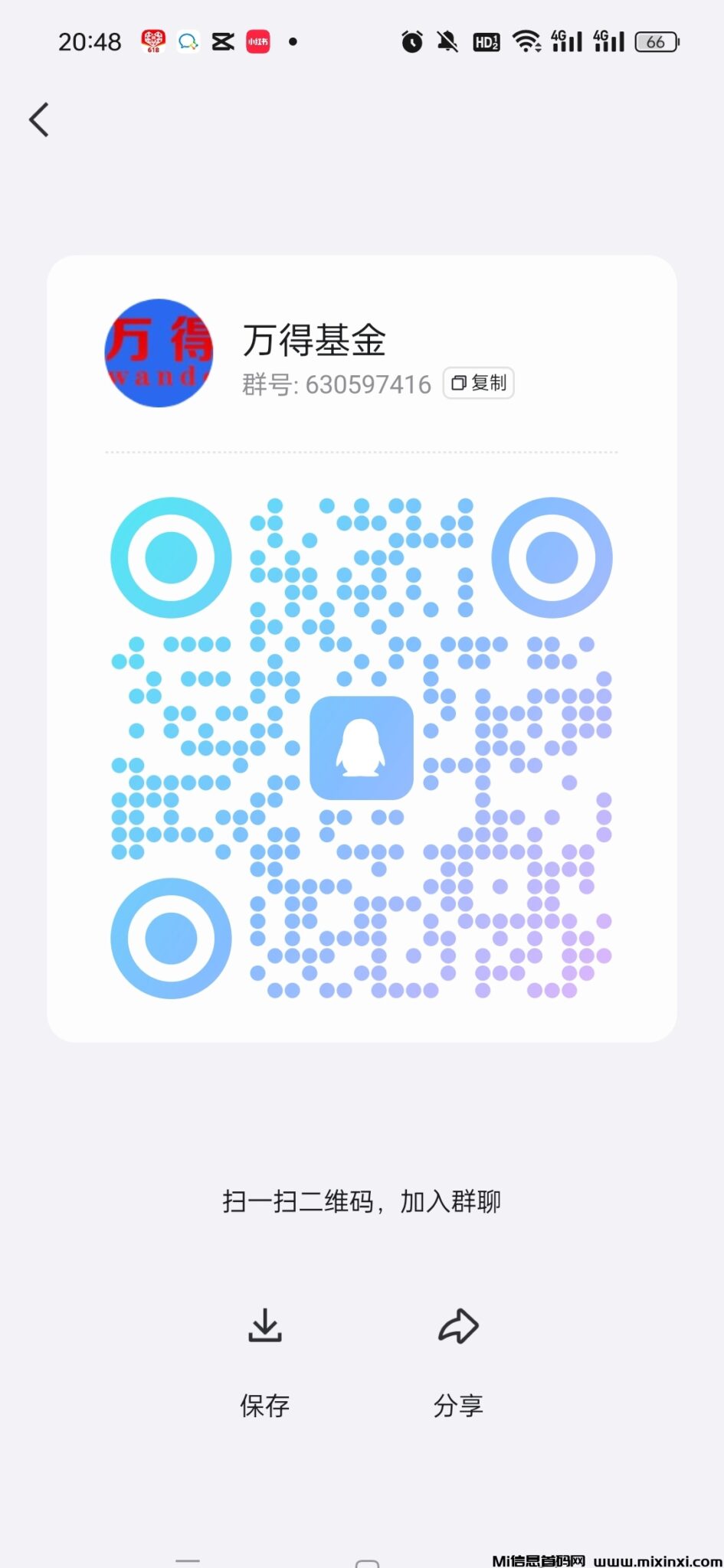Tap the 保存 save label
724x1568 pixels.
pyautogui.click(x=264, y=1404)
